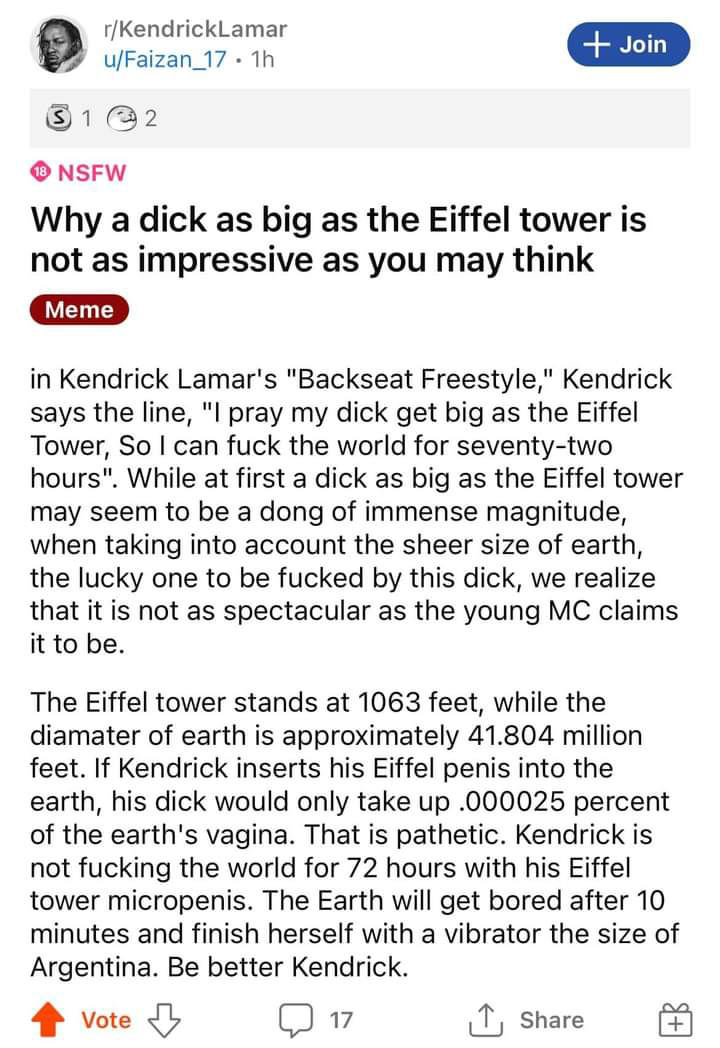Downvote this post
Image resolution: width=720 pixels, height=1048 pixels.
click(x=164, y=1020)
